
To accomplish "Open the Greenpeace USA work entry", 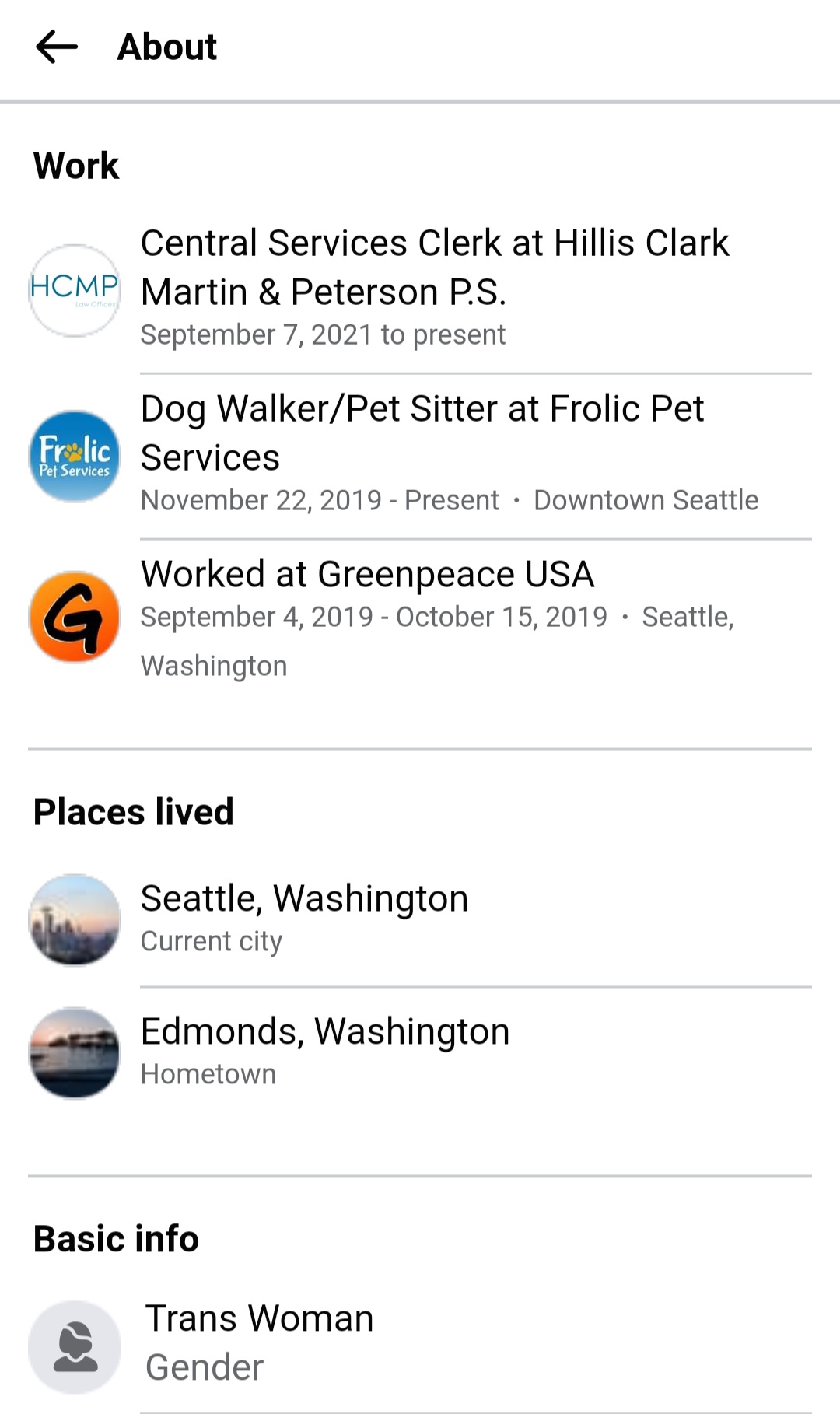I will 420,618.
